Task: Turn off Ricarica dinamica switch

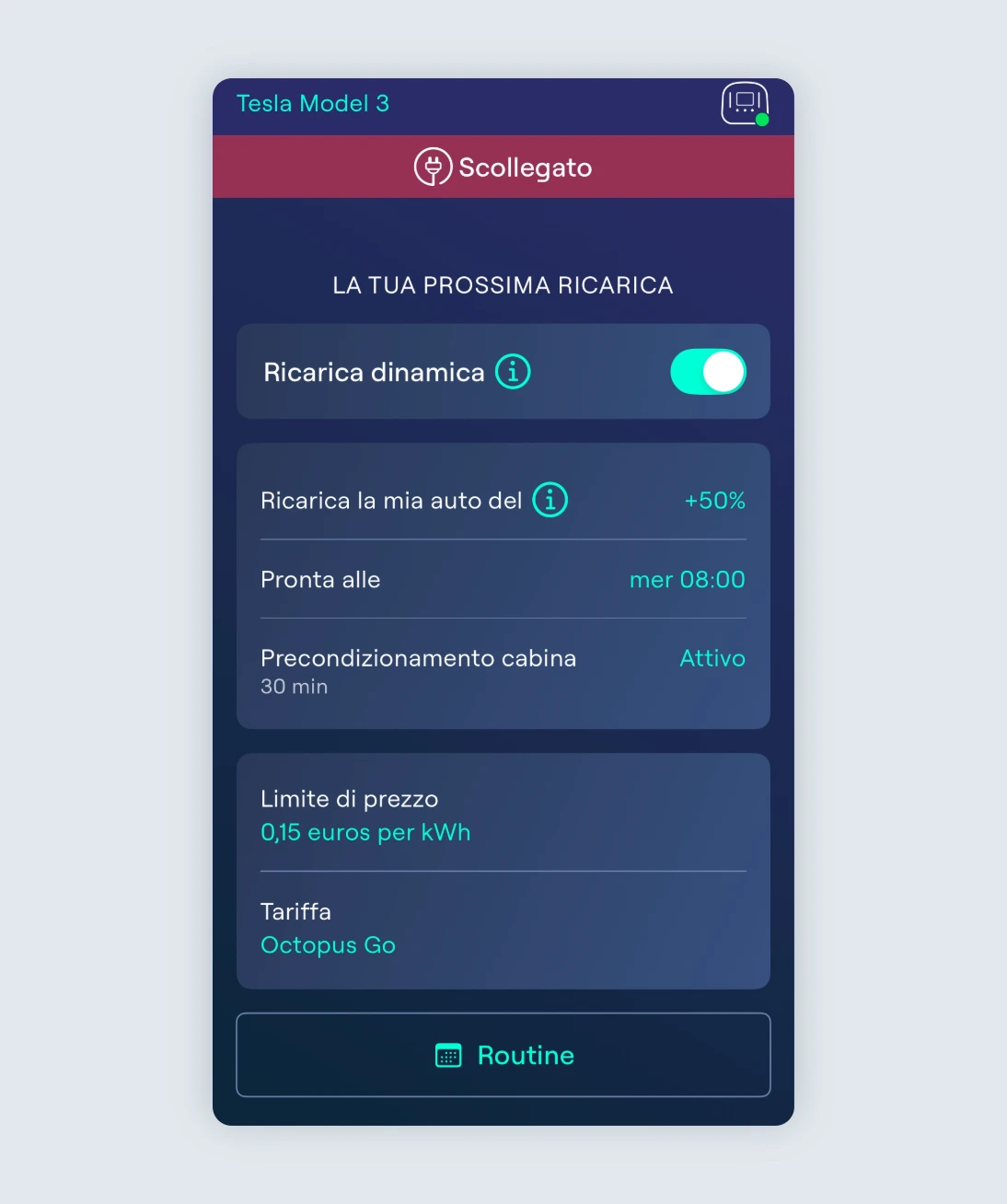Action: pos(708,372)
